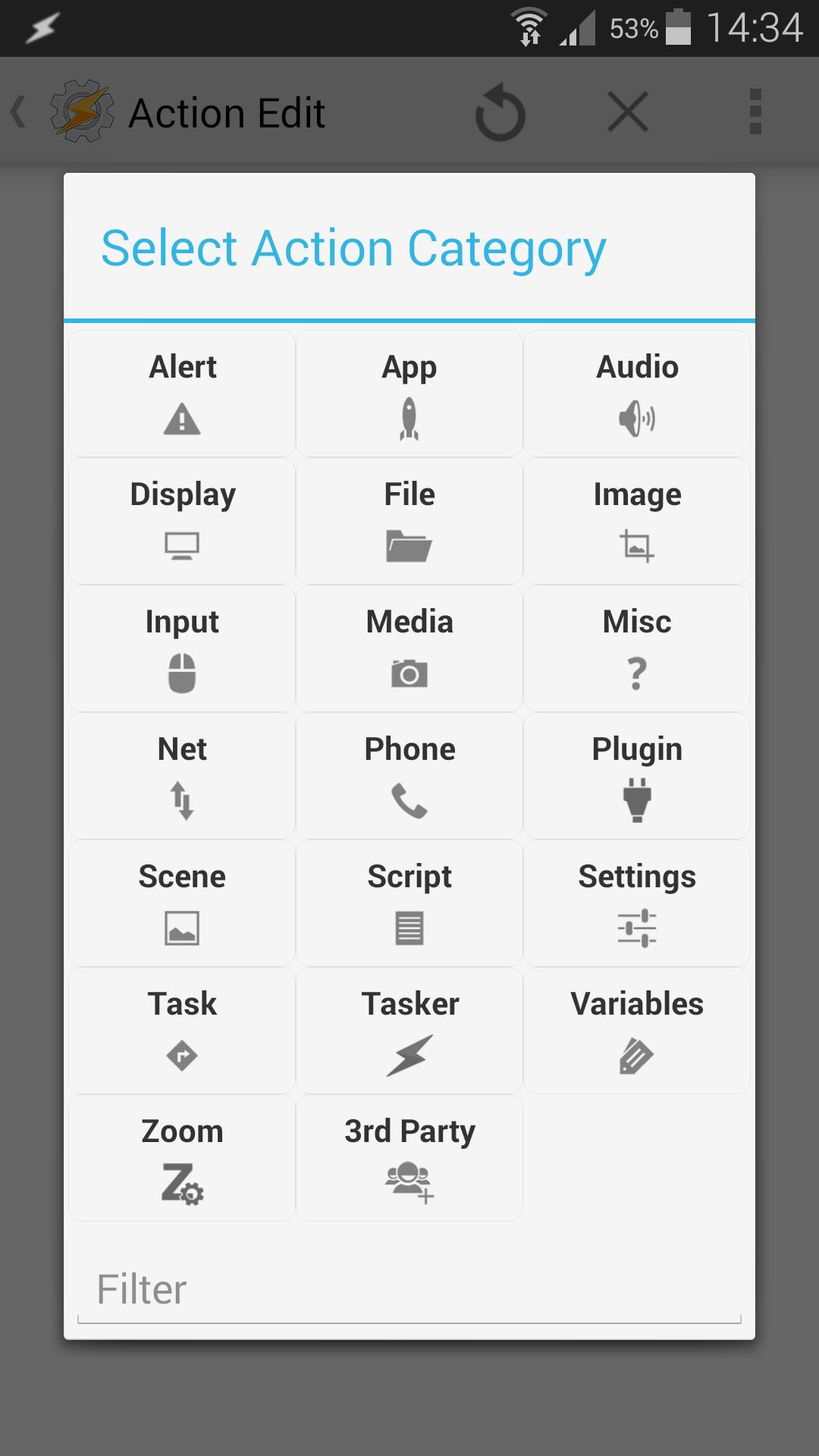This screenshot has width=819, height=1456.
Task: Choose the Audio category
Action: 637,394
